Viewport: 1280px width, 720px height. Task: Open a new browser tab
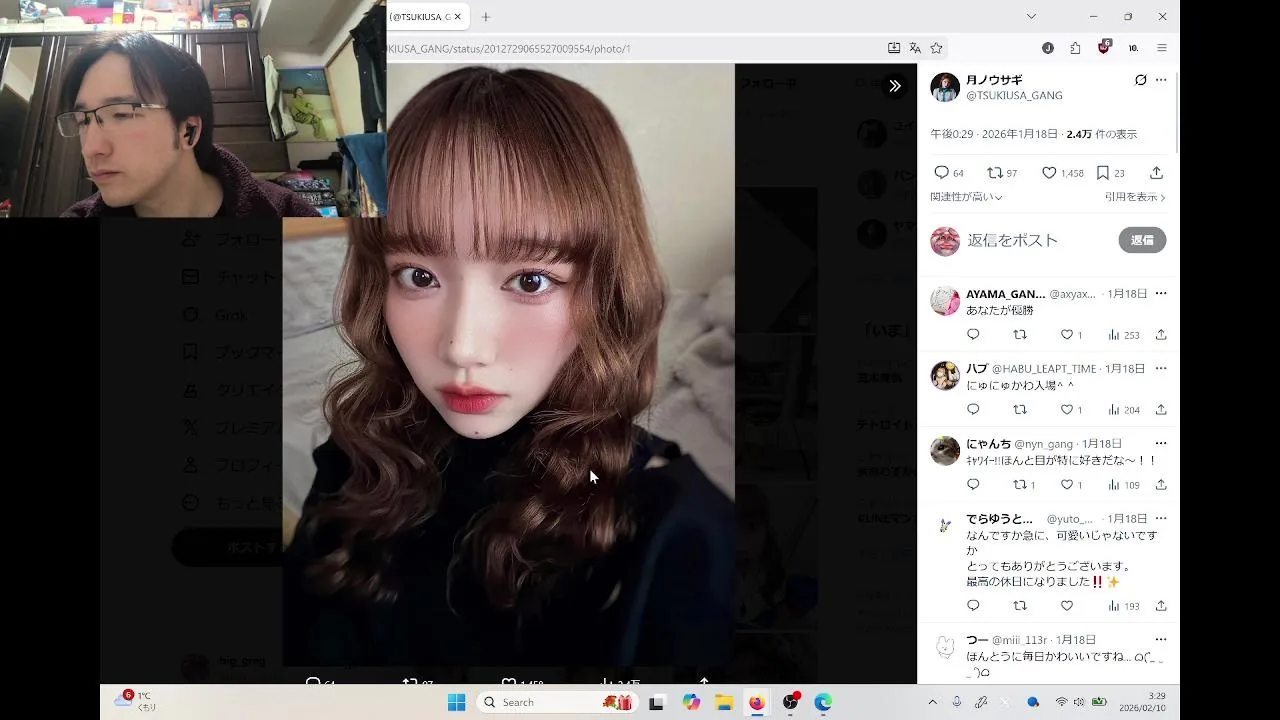[486, 17]
